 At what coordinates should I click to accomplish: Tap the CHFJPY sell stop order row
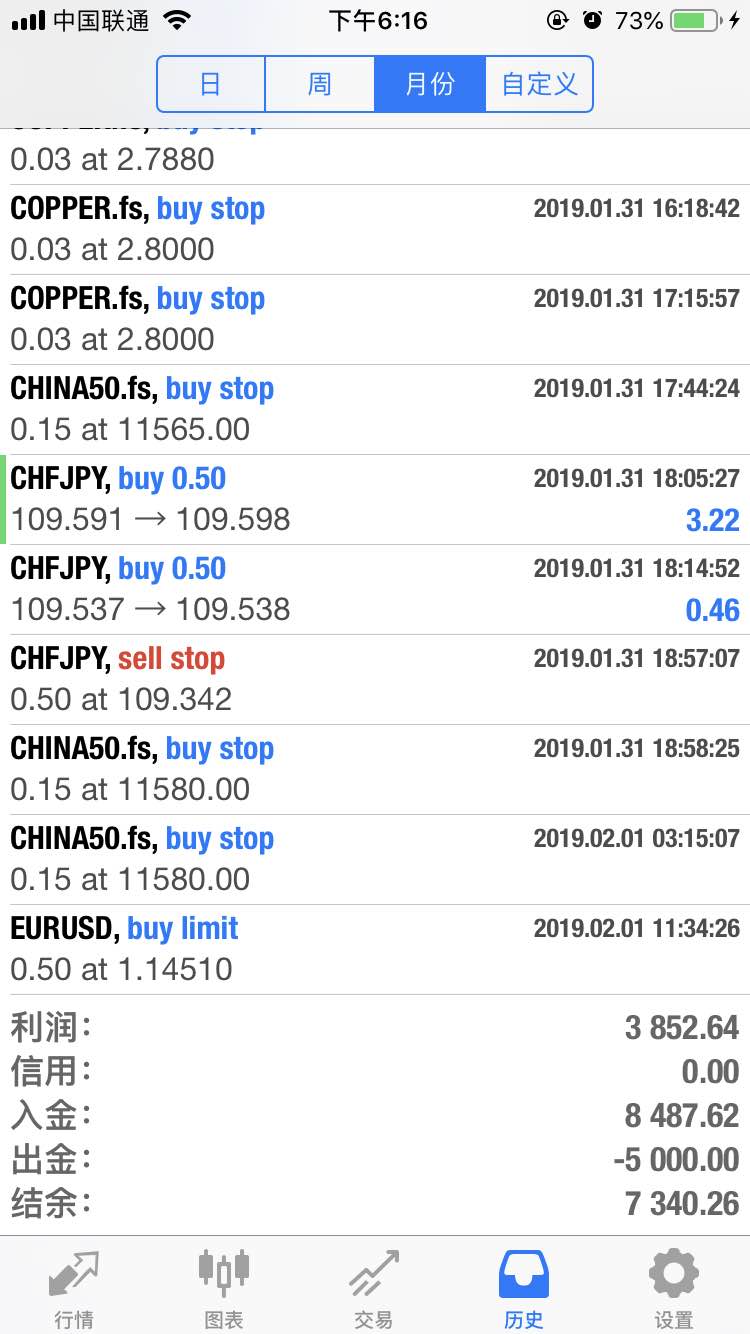click(375, 679)
